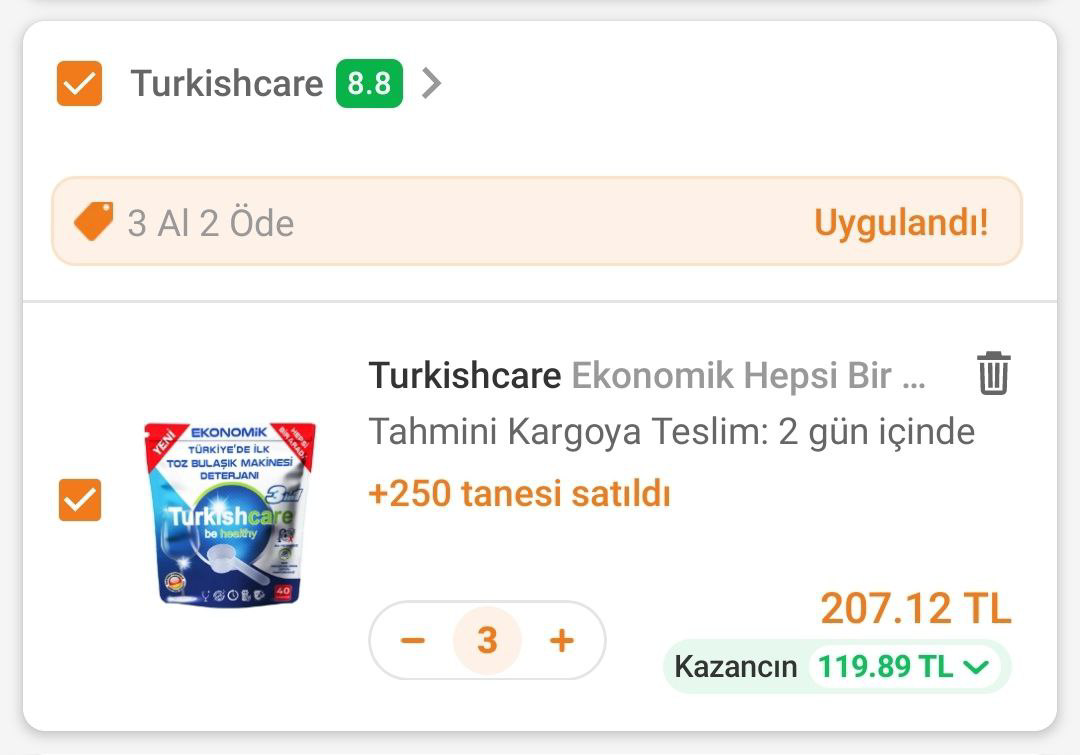The height and width of the screenshot is (755, 1080).
Task: Open the 3 Al 2 Öde campaign banner
Action: (537, 222)
